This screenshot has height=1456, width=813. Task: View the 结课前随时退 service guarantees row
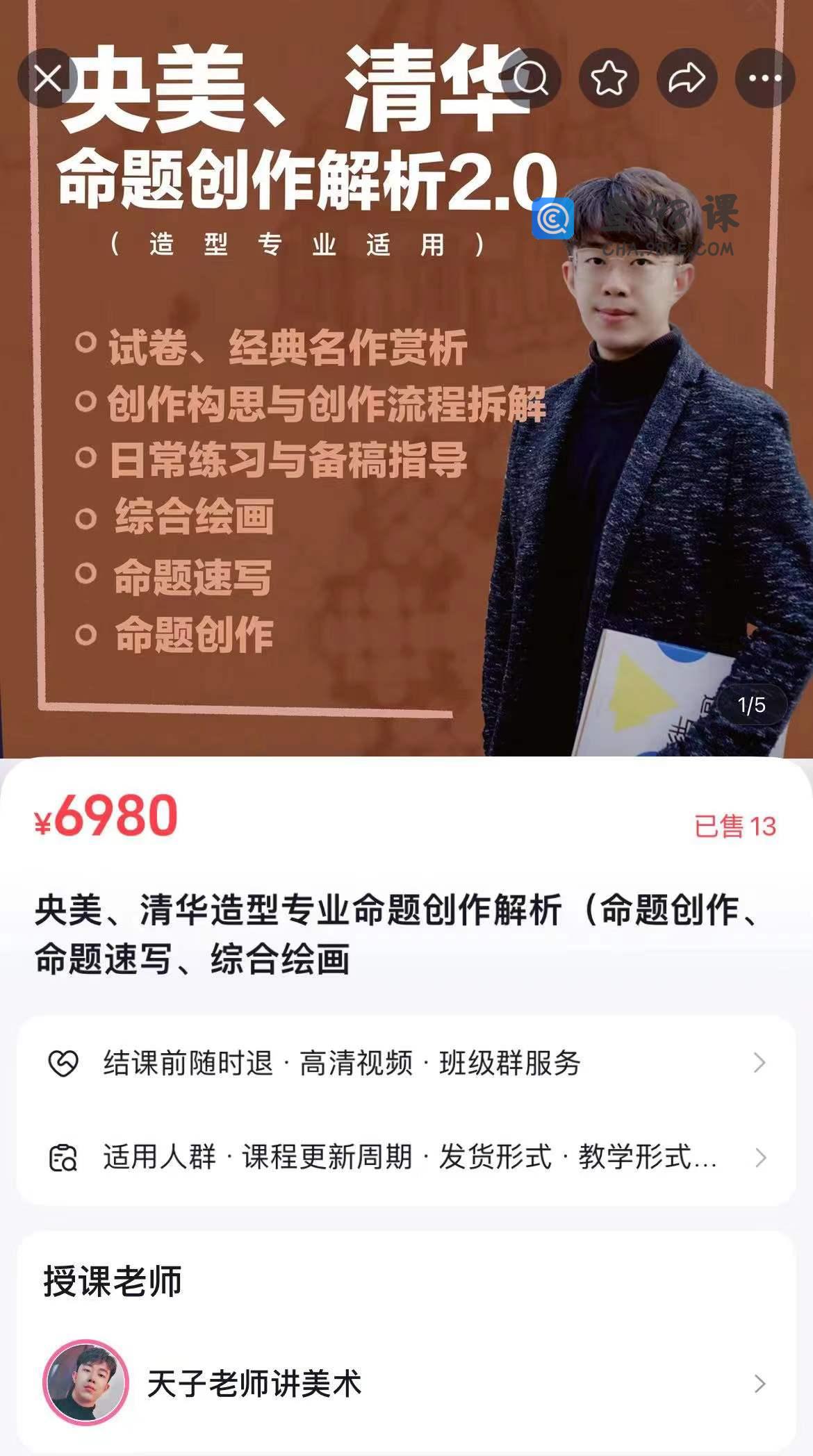(x=406, y=1063)
